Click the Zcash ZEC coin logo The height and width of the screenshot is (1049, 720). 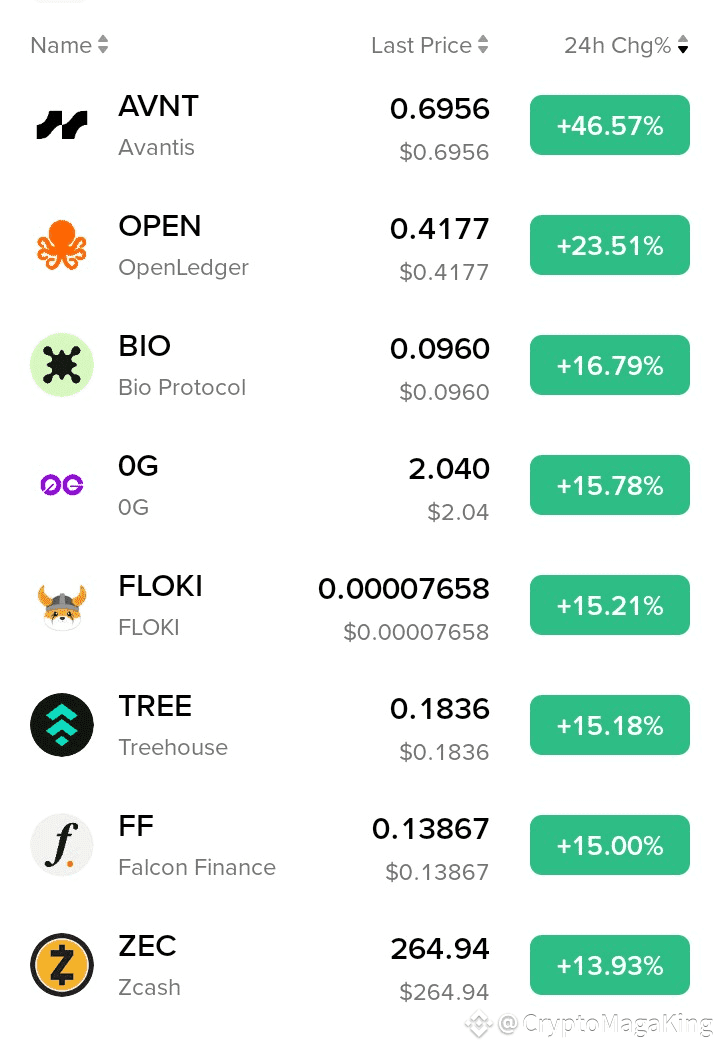(61, 964)
